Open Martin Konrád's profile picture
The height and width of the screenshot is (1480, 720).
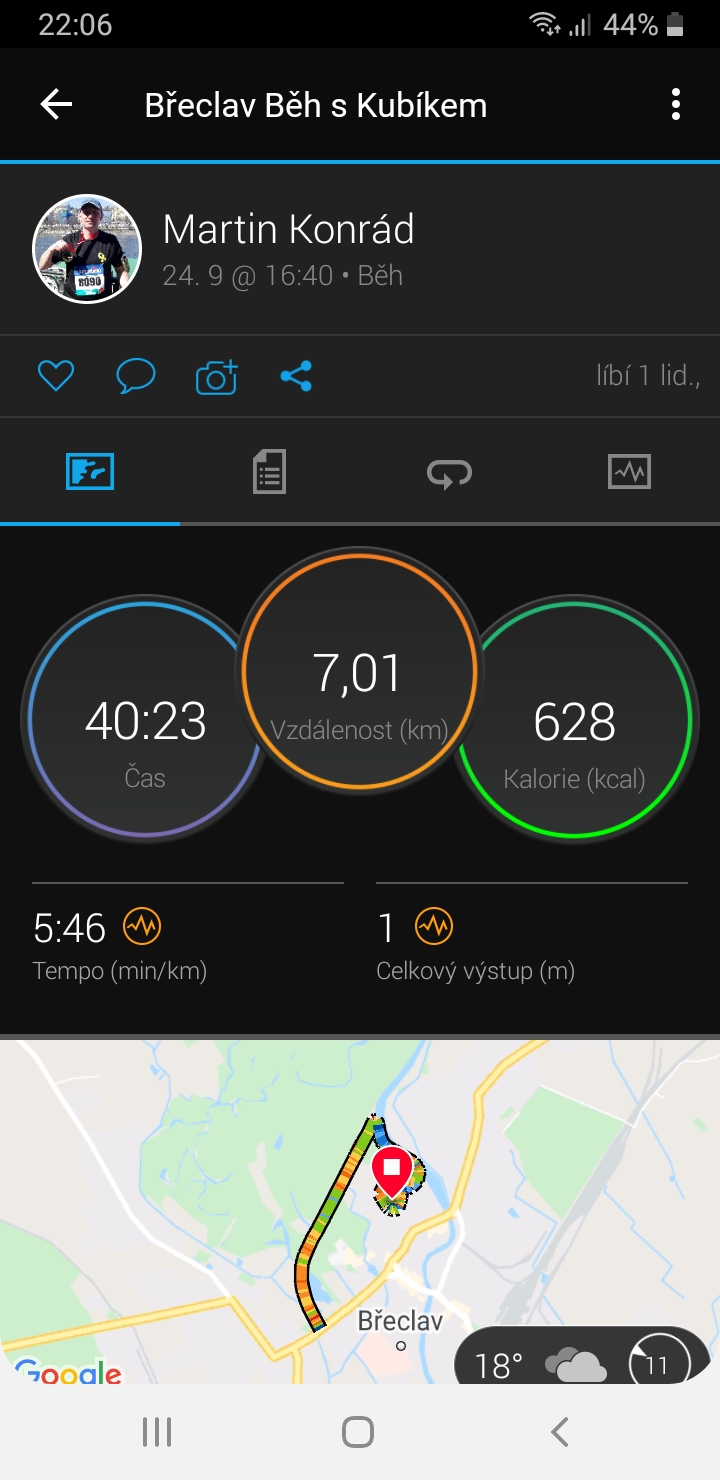click(x=87, y=249)
